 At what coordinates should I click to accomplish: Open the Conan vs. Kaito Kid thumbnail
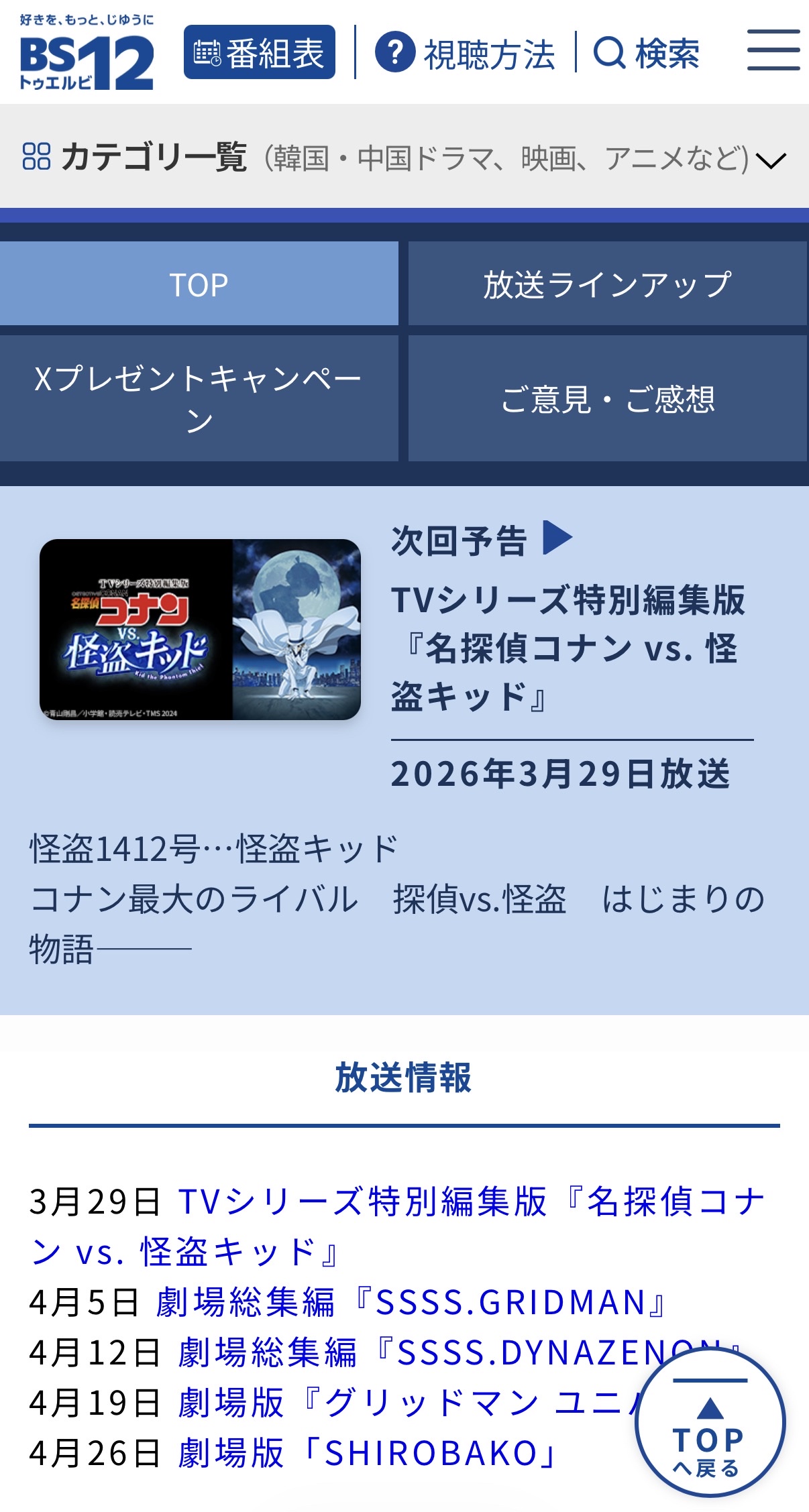click(x=200, y=629)
